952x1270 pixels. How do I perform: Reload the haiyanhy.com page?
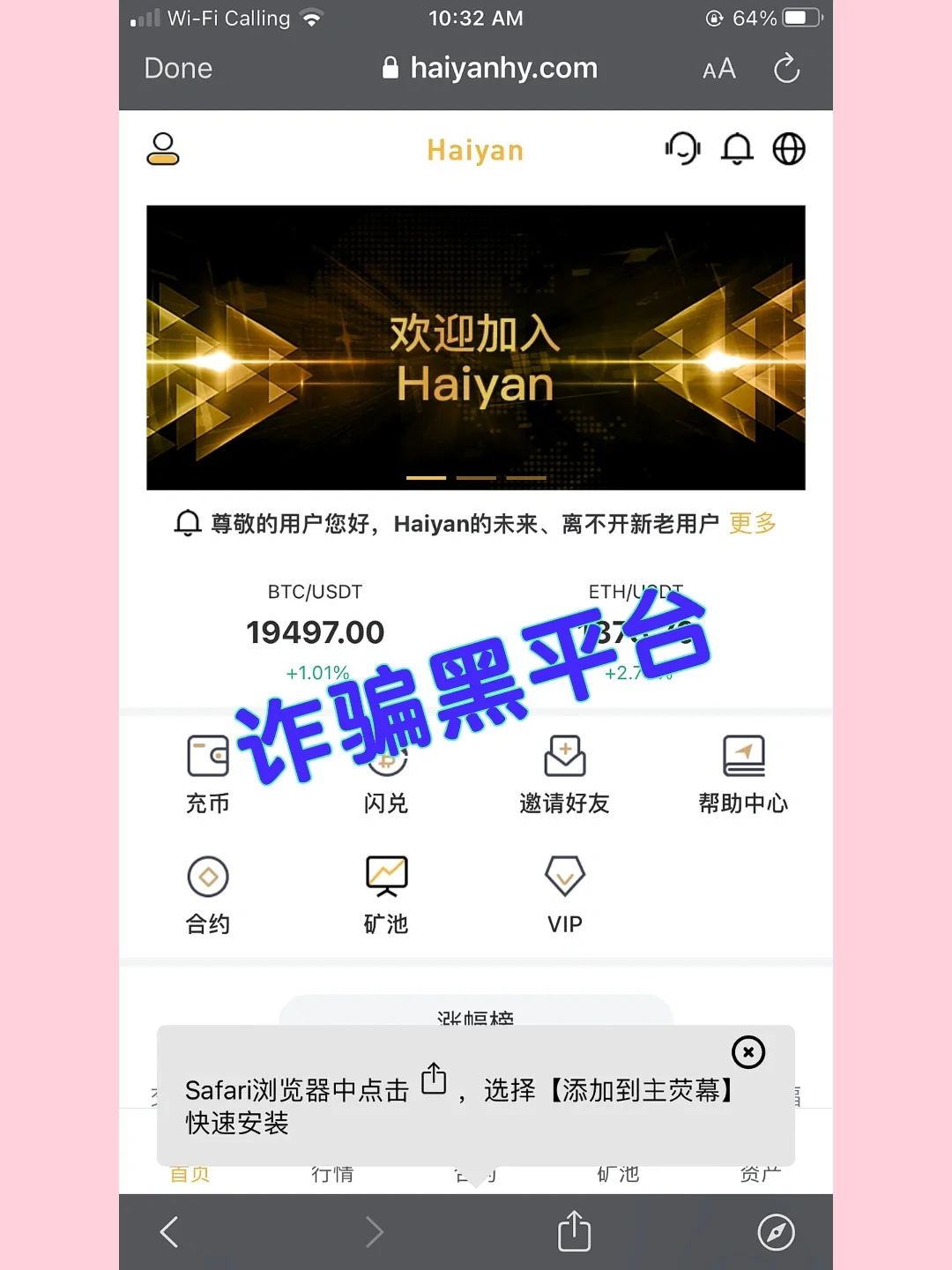786,68
